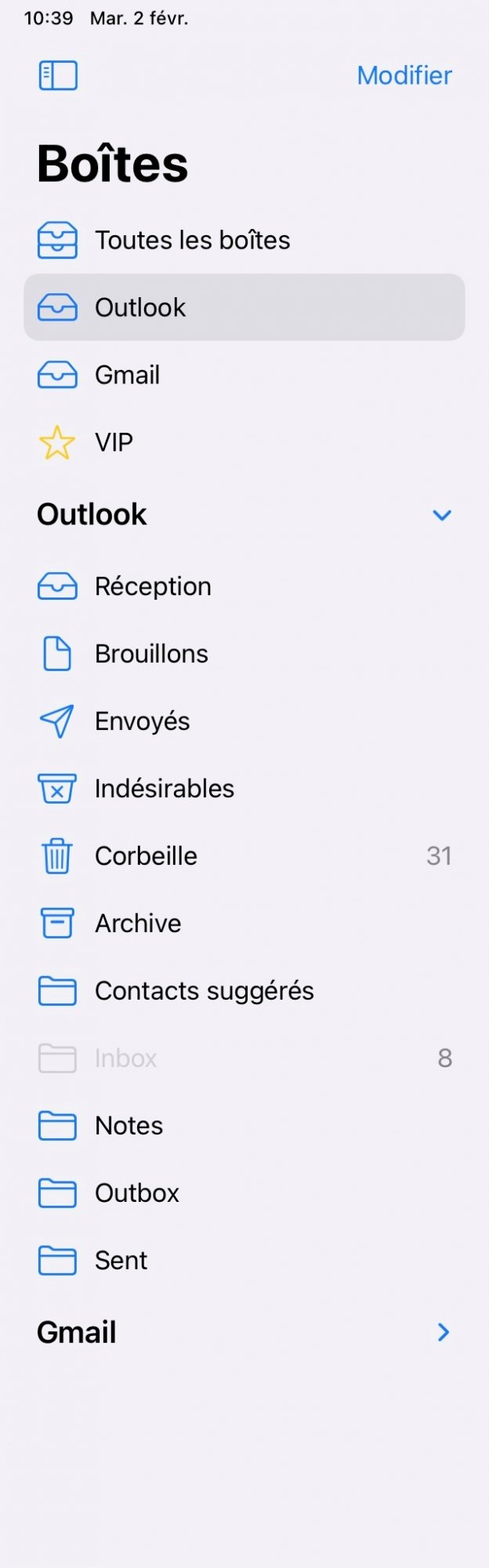Tap Modifier to edit mailboxes
The image size is (489, 1568).
coord(404,75)
